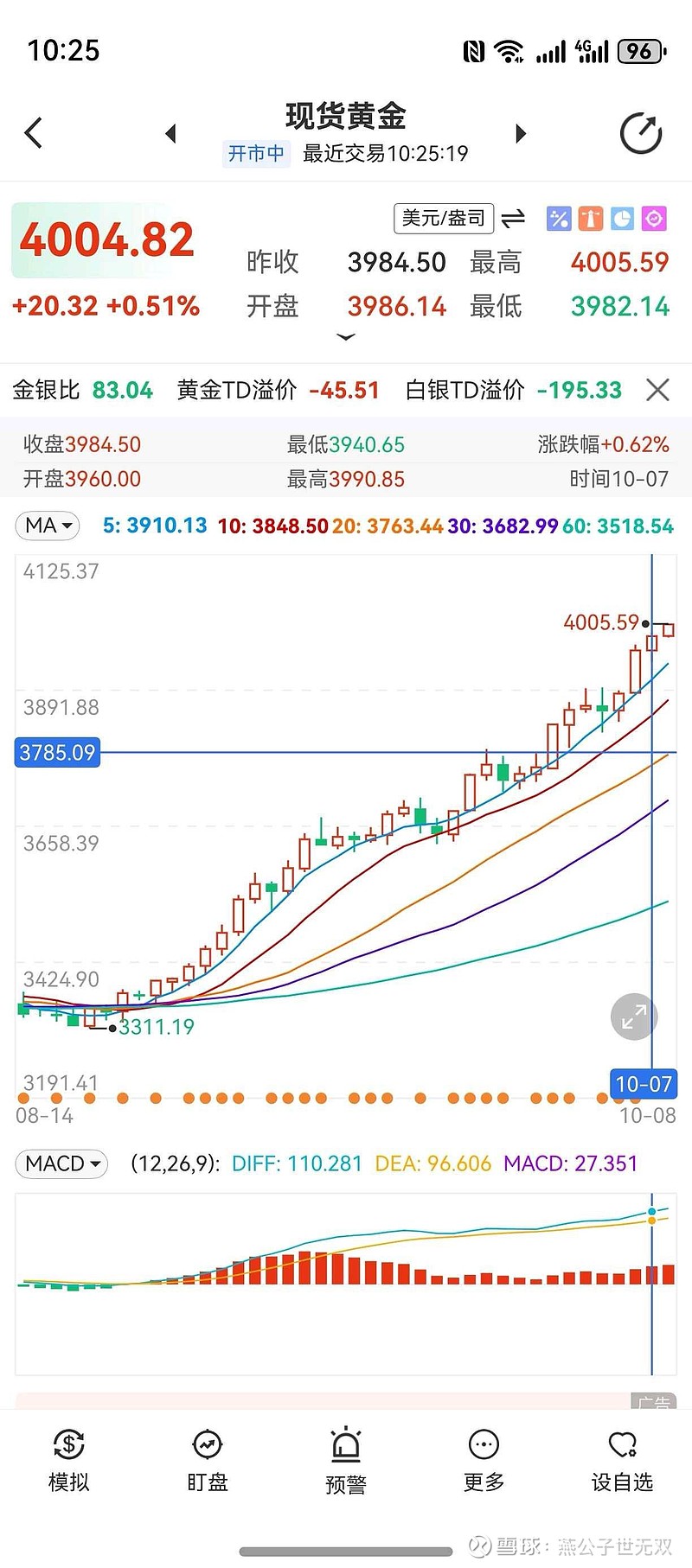Expand the chart to fullscreen
This screenshot has height=1568, width=692.
point(633,1017)
